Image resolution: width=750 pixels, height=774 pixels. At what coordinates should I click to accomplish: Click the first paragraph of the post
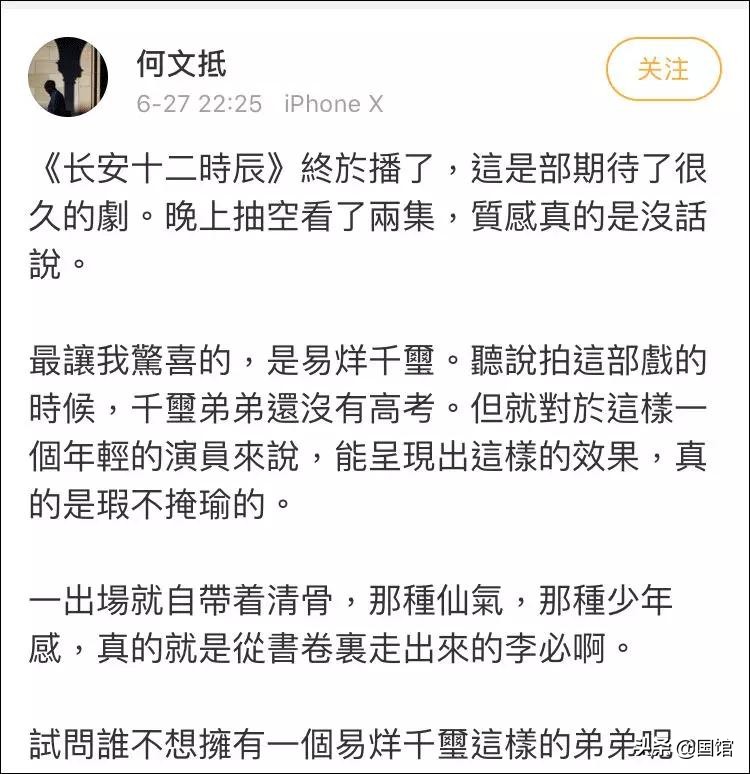pyautogui.click(x=375, y=212)
